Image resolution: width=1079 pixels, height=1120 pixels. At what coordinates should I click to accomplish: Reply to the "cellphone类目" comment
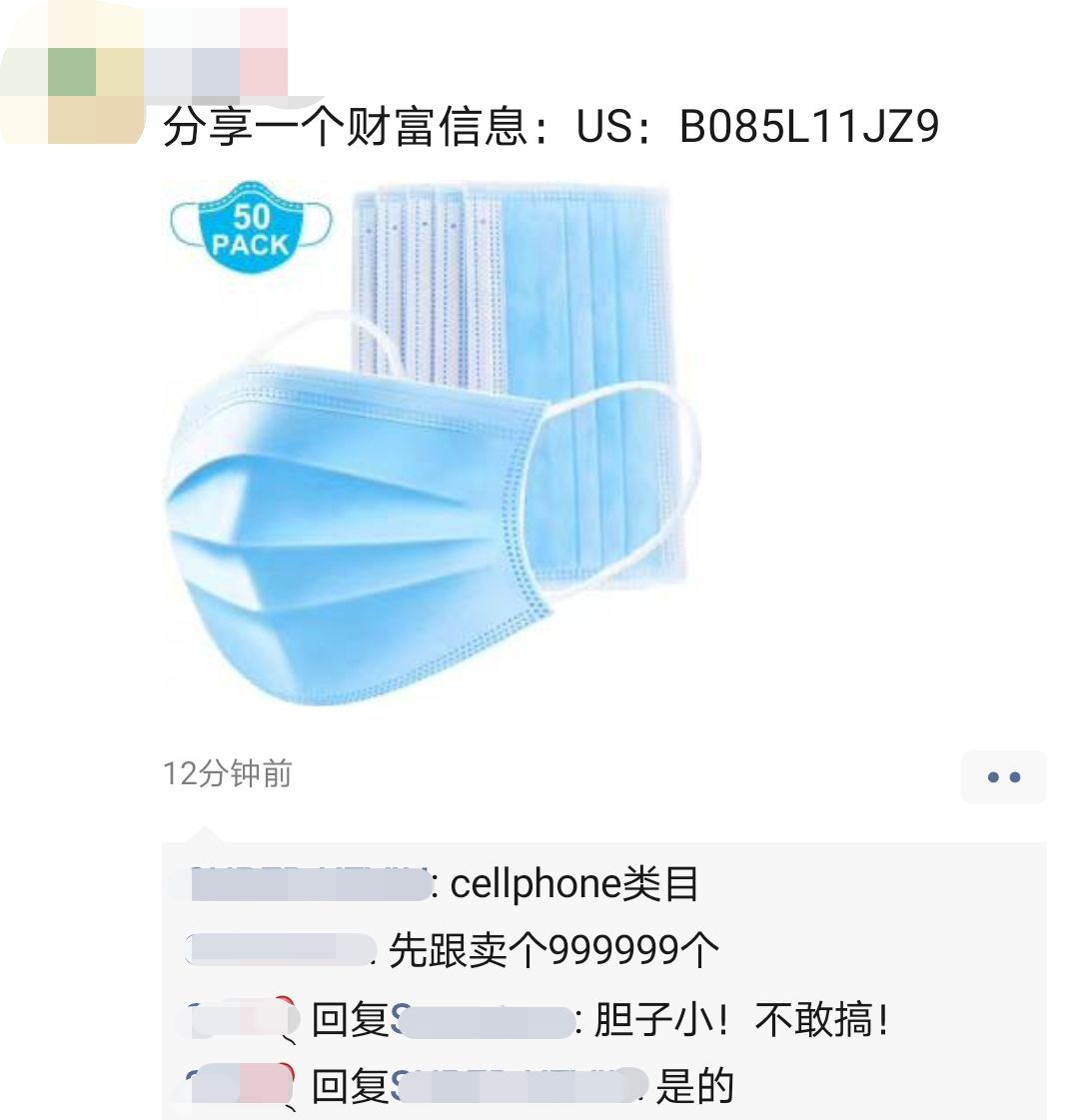tap(573, 884)
